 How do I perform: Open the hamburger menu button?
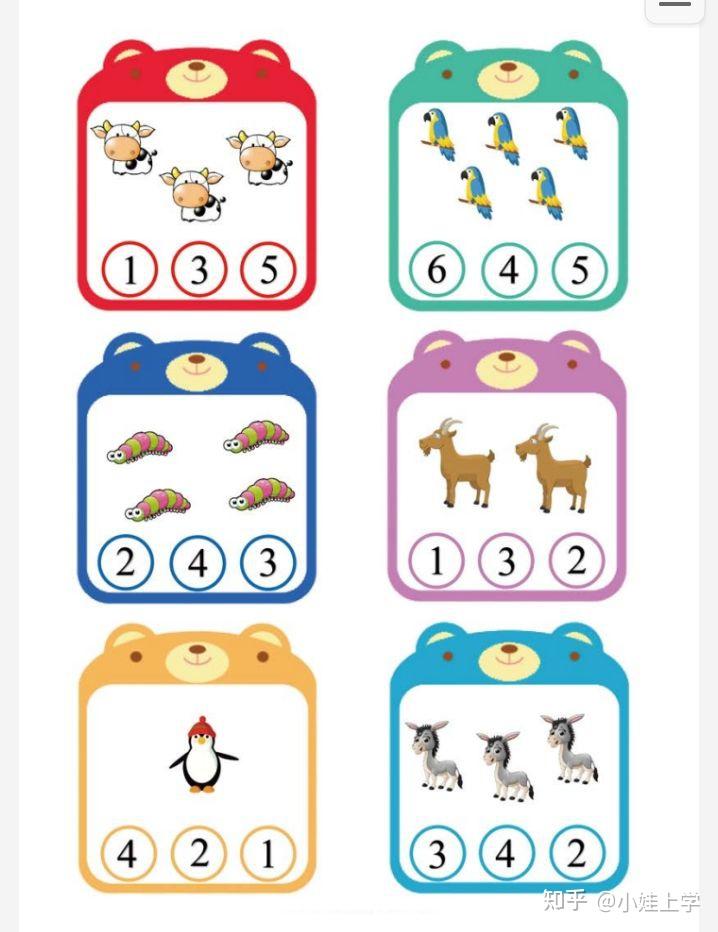tap(675, 6)
